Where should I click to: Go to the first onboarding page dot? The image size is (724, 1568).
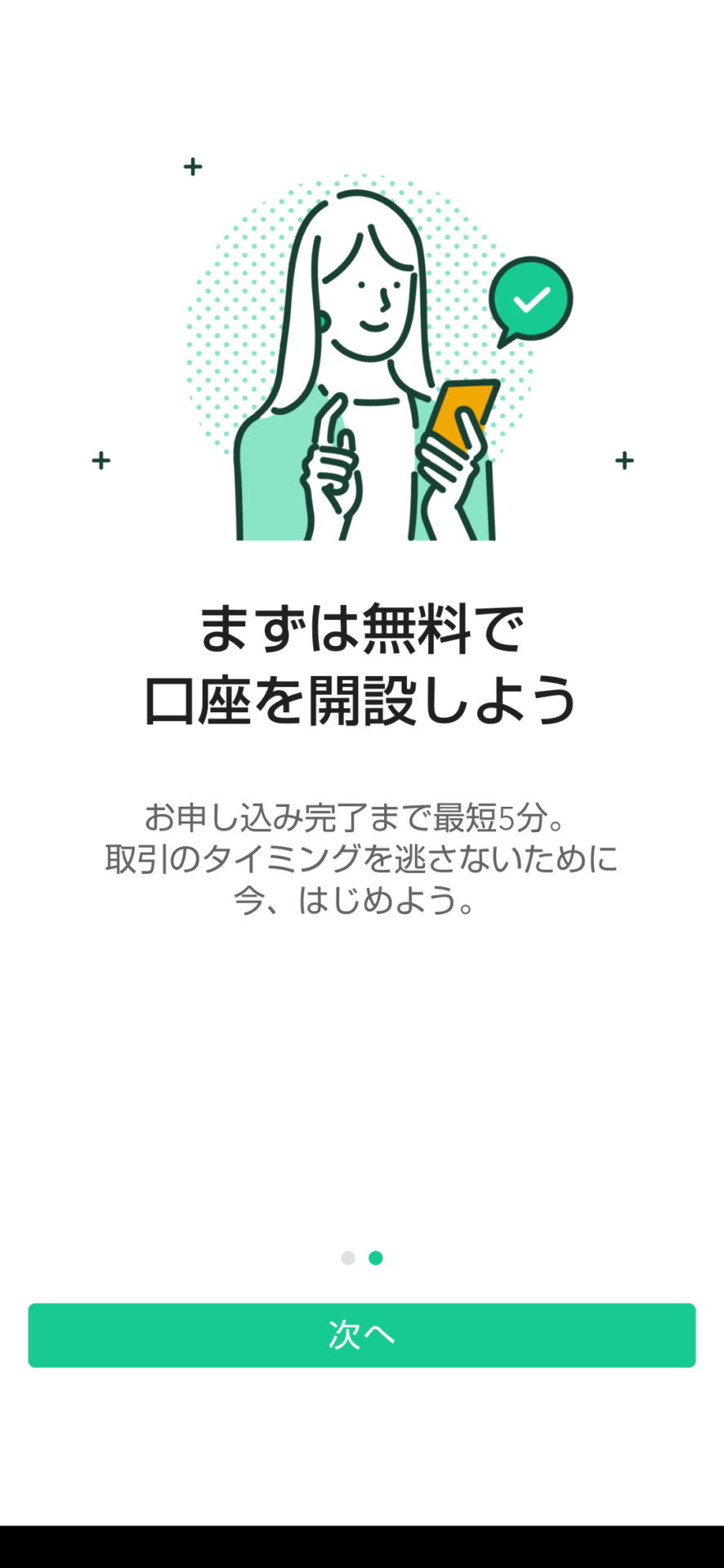[348, 1258]
